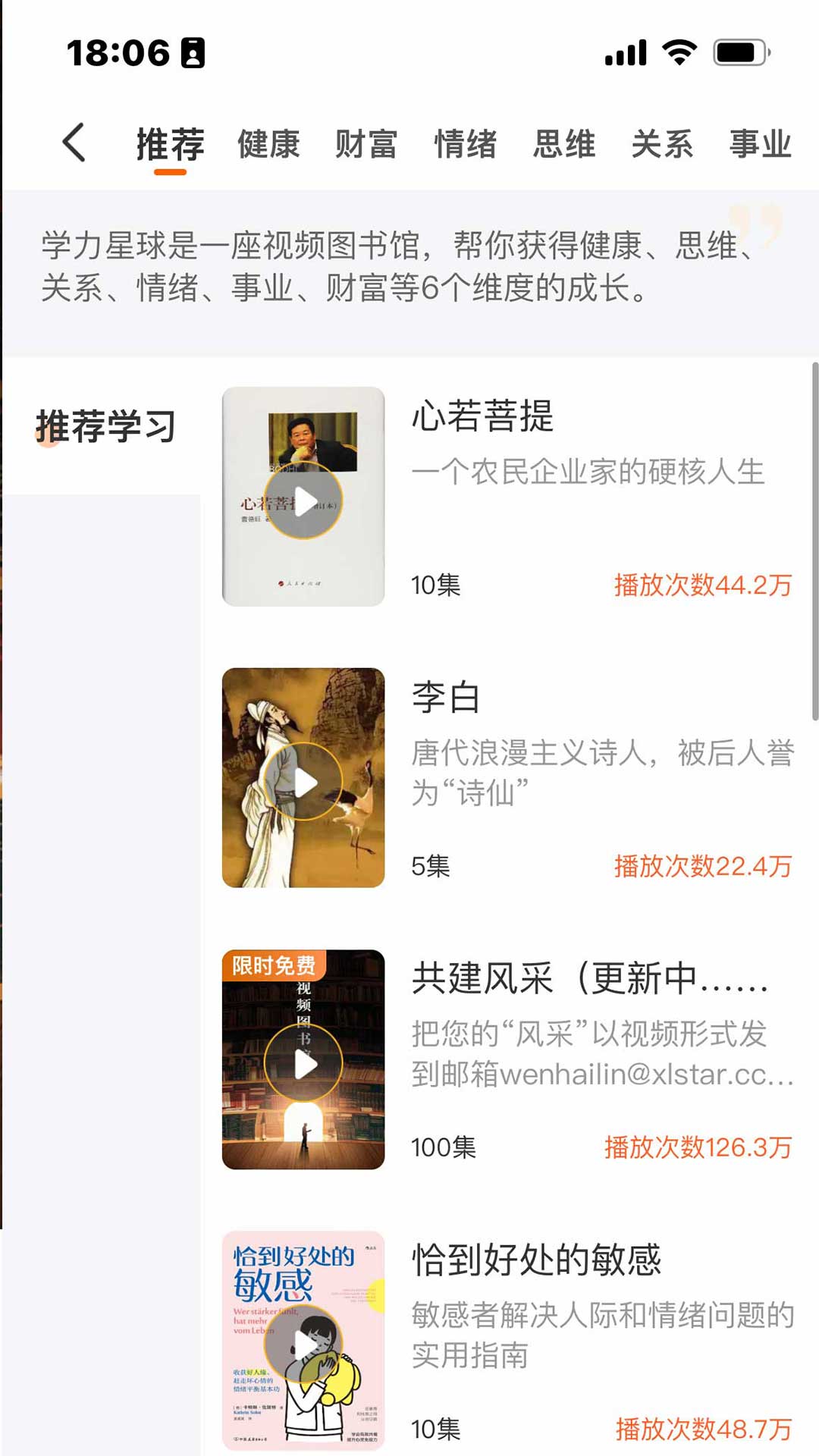Select the 思维 tab
The height and width of the screenshot is (1456, 819).
pyautogui.click(x=563, y=144)
